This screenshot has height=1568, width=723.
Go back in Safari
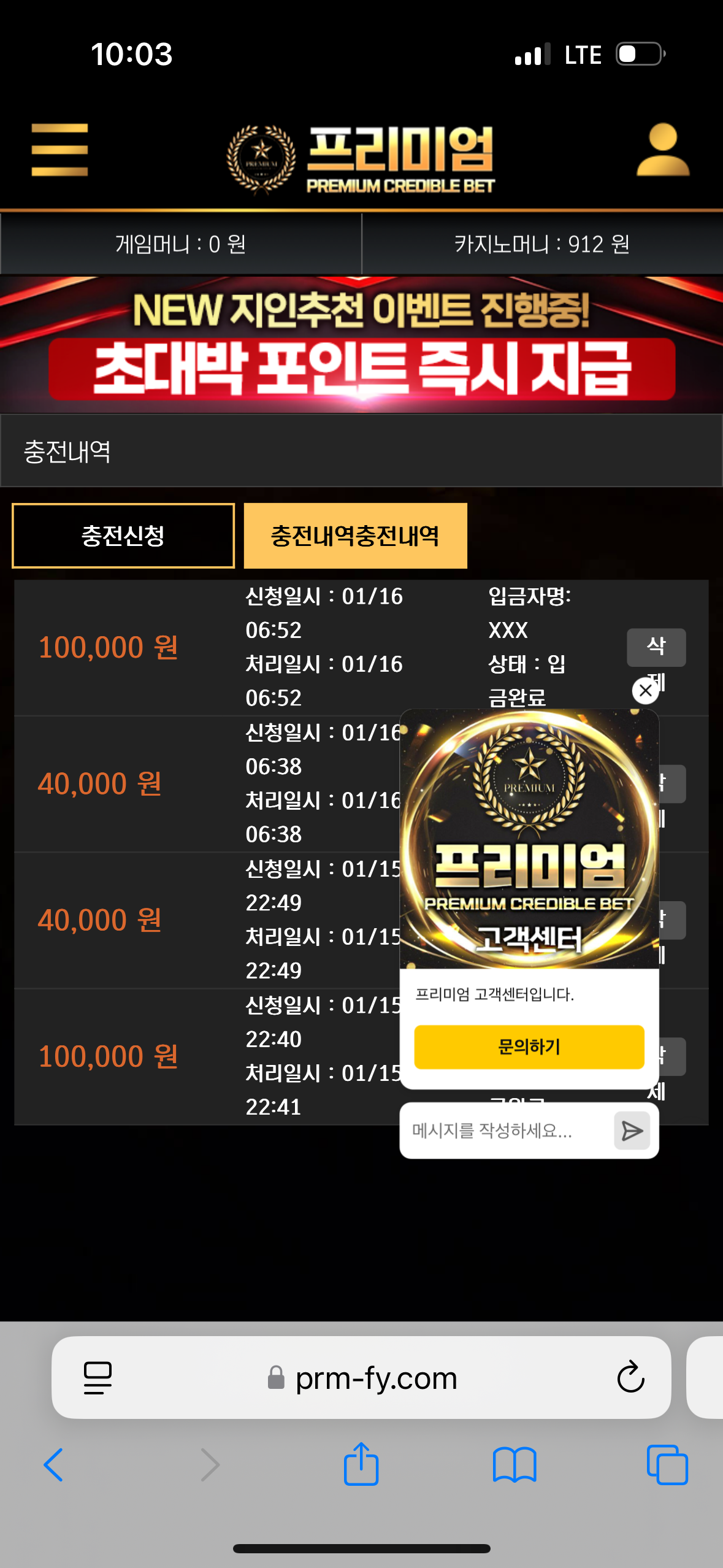point(53,1464)
